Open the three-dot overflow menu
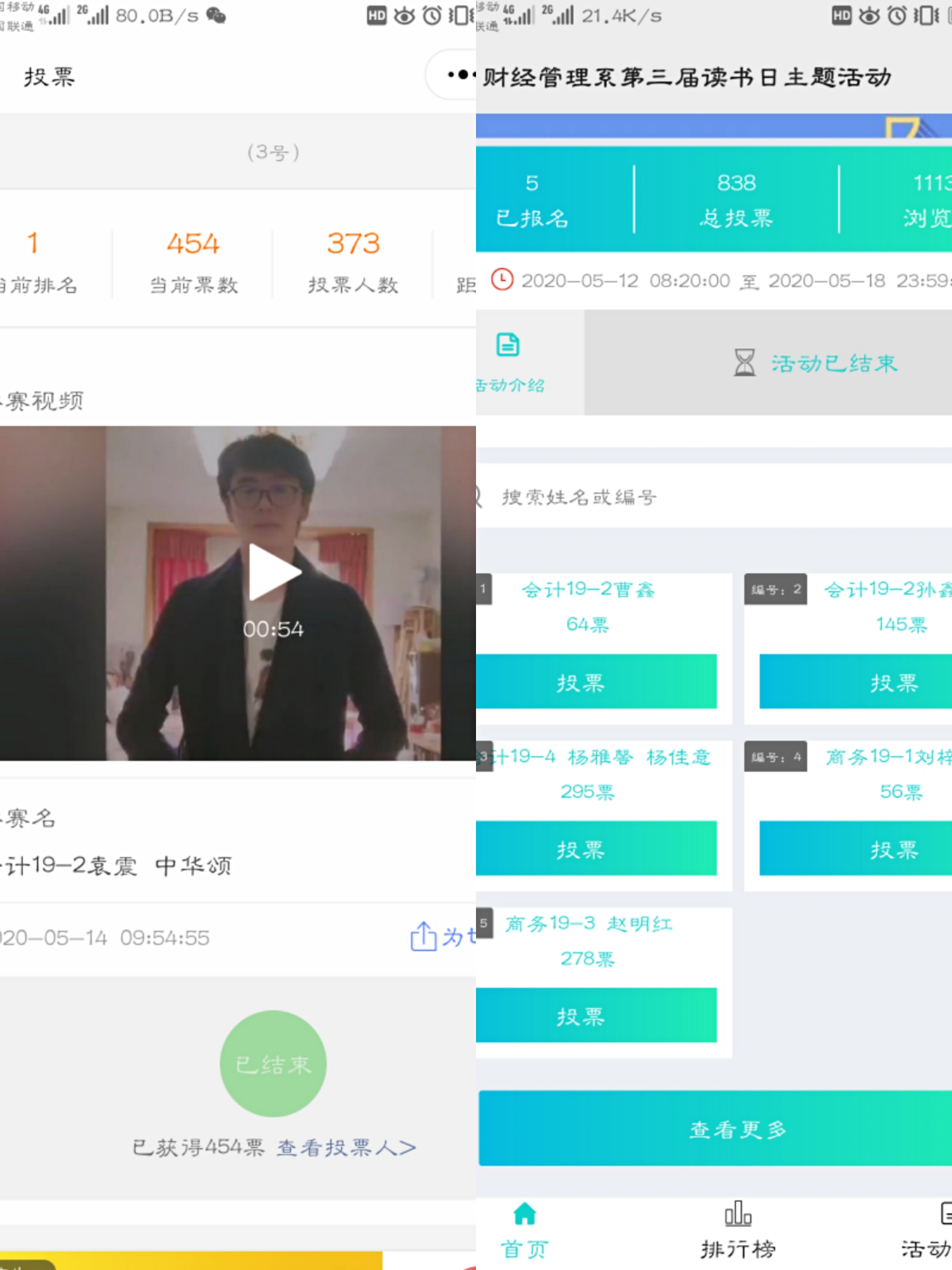The width and height of the screenshot is (952, 1270). [x=459, y=75]
